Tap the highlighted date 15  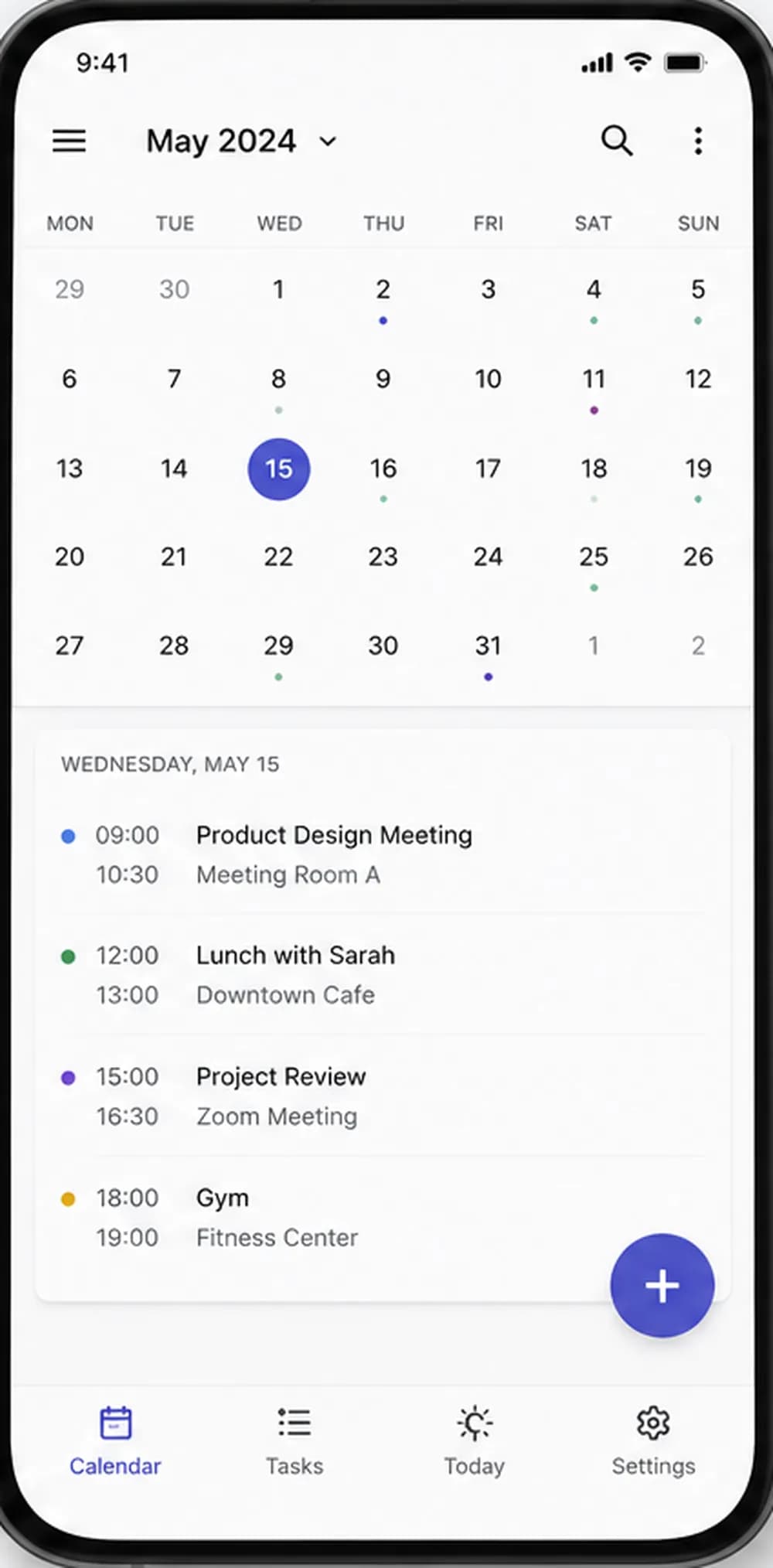(x=278, y=469)
